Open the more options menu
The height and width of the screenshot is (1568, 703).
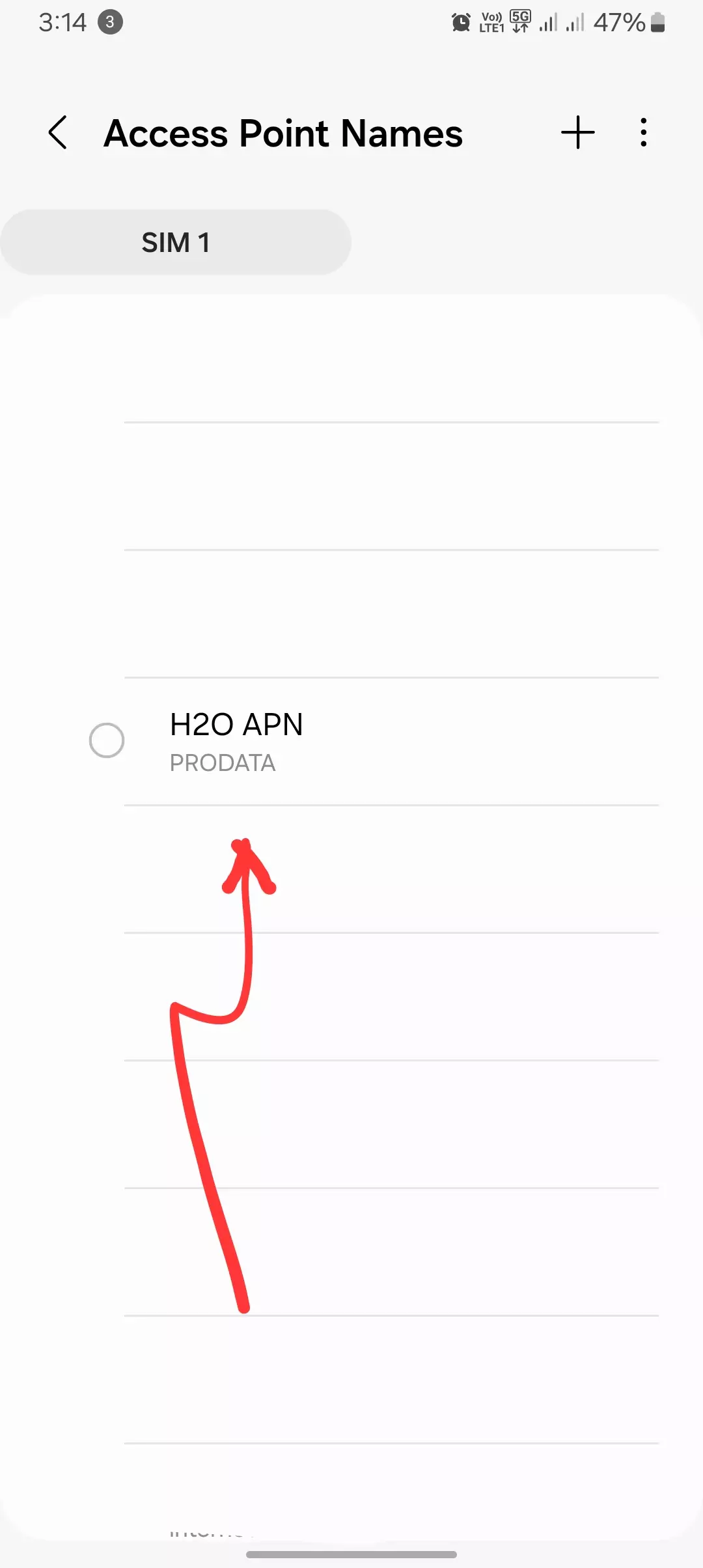point(643,133)
